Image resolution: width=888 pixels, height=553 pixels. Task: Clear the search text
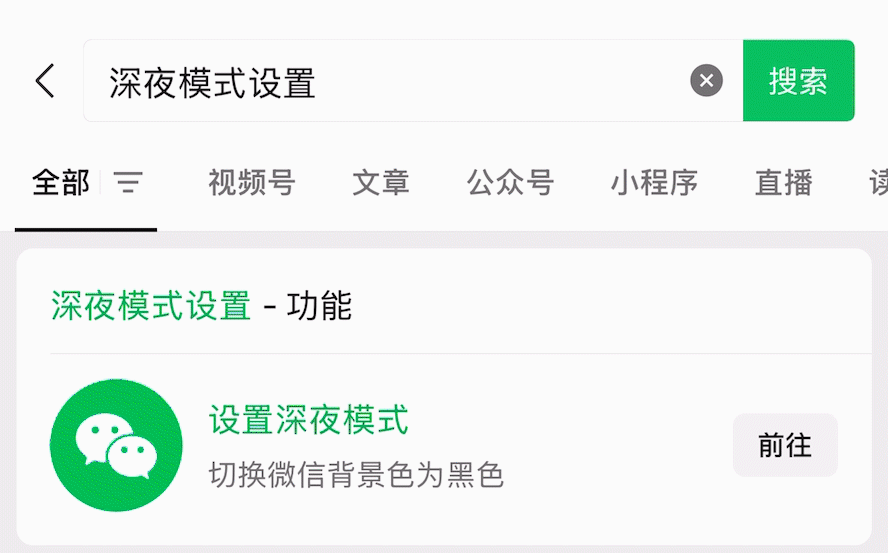[x=706, y=81]
